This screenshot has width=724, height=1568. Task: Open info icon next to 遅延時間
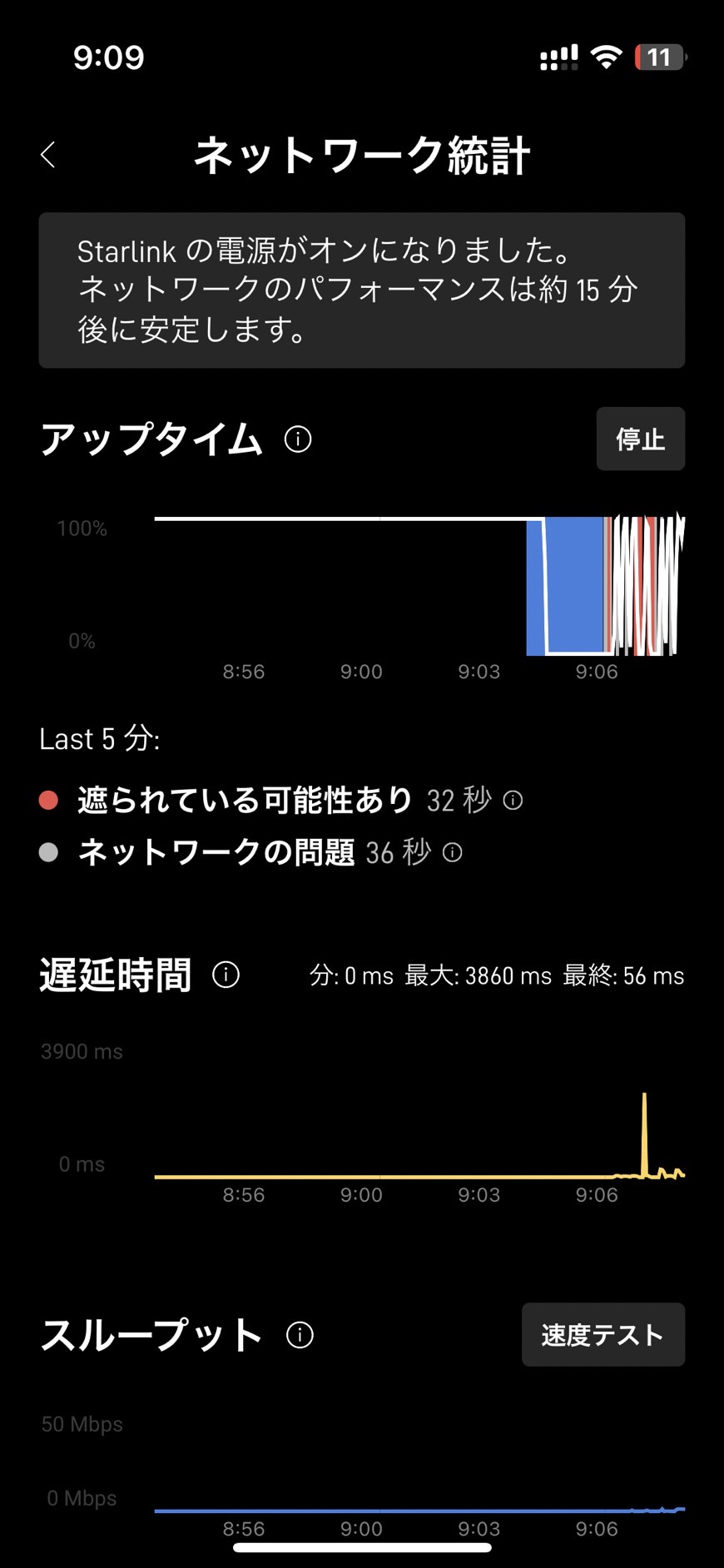click(x=226, y=975)
